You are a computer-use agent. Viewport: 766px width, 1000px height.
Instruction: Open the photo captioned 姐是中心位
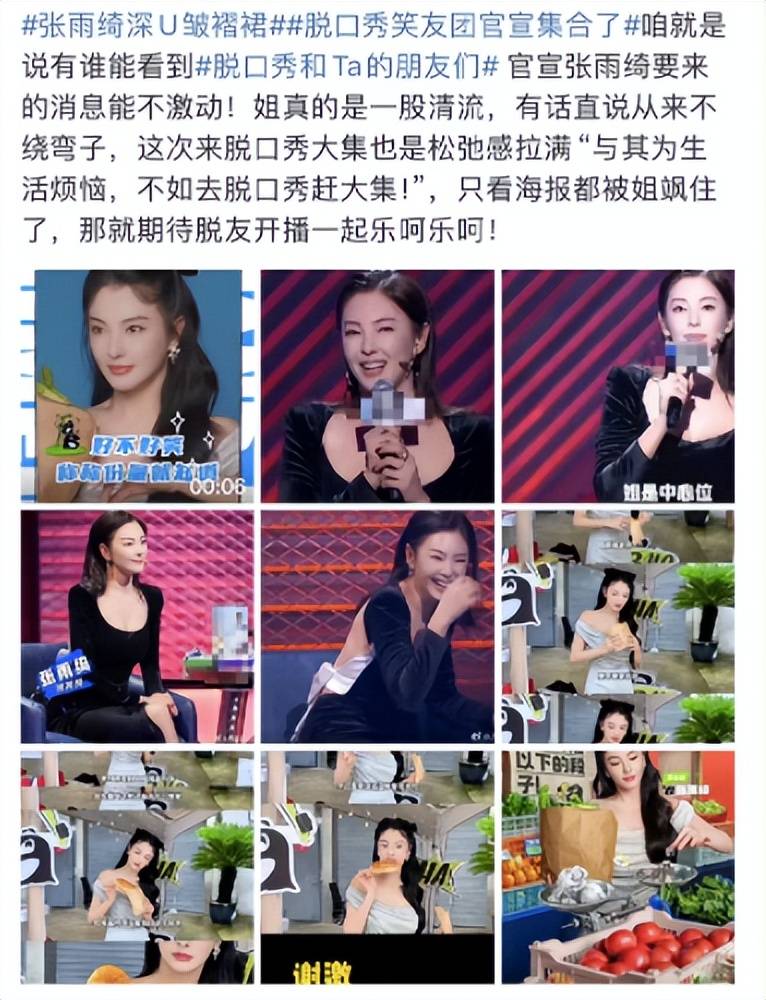pyautogui.click(x=617, y=386)
